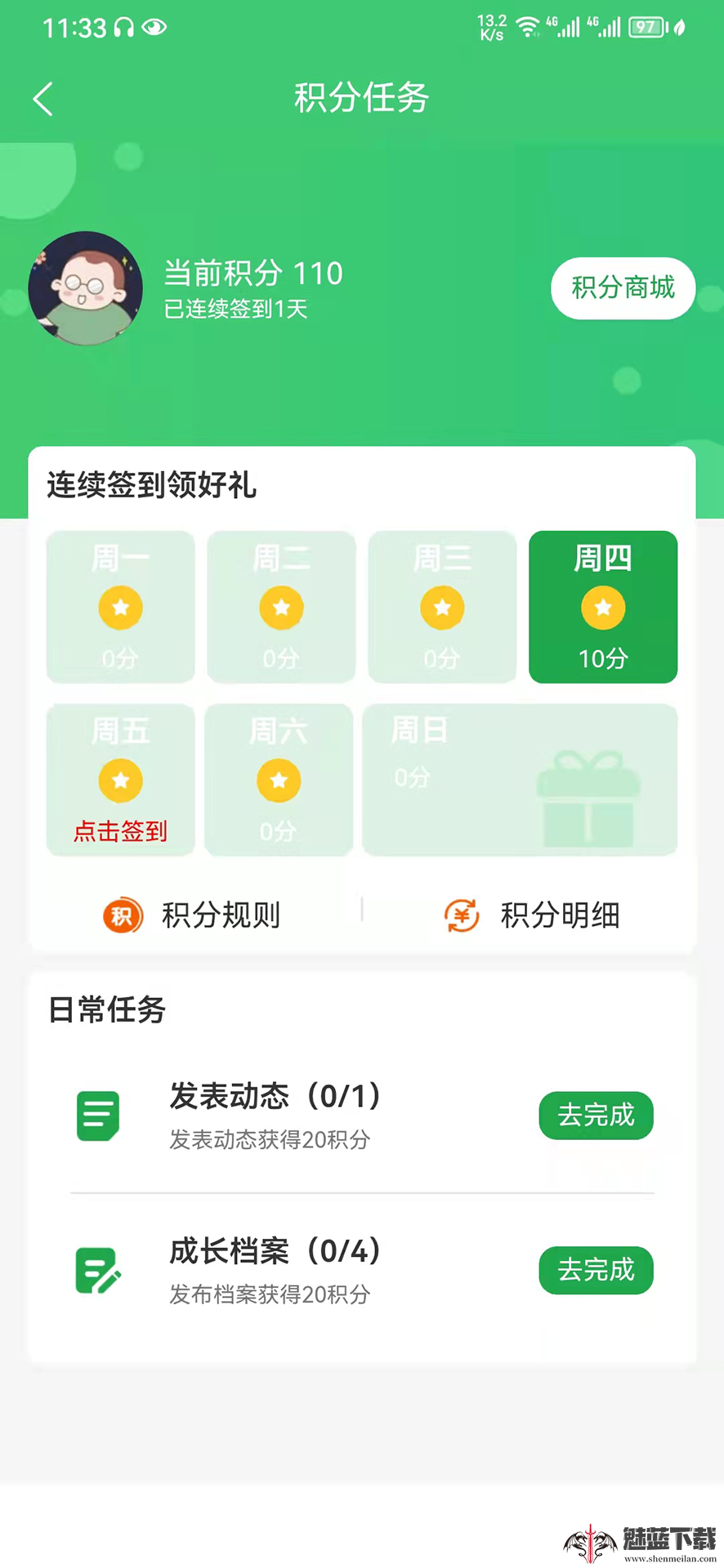Open the user profile avatar

(x=86, y=288)
